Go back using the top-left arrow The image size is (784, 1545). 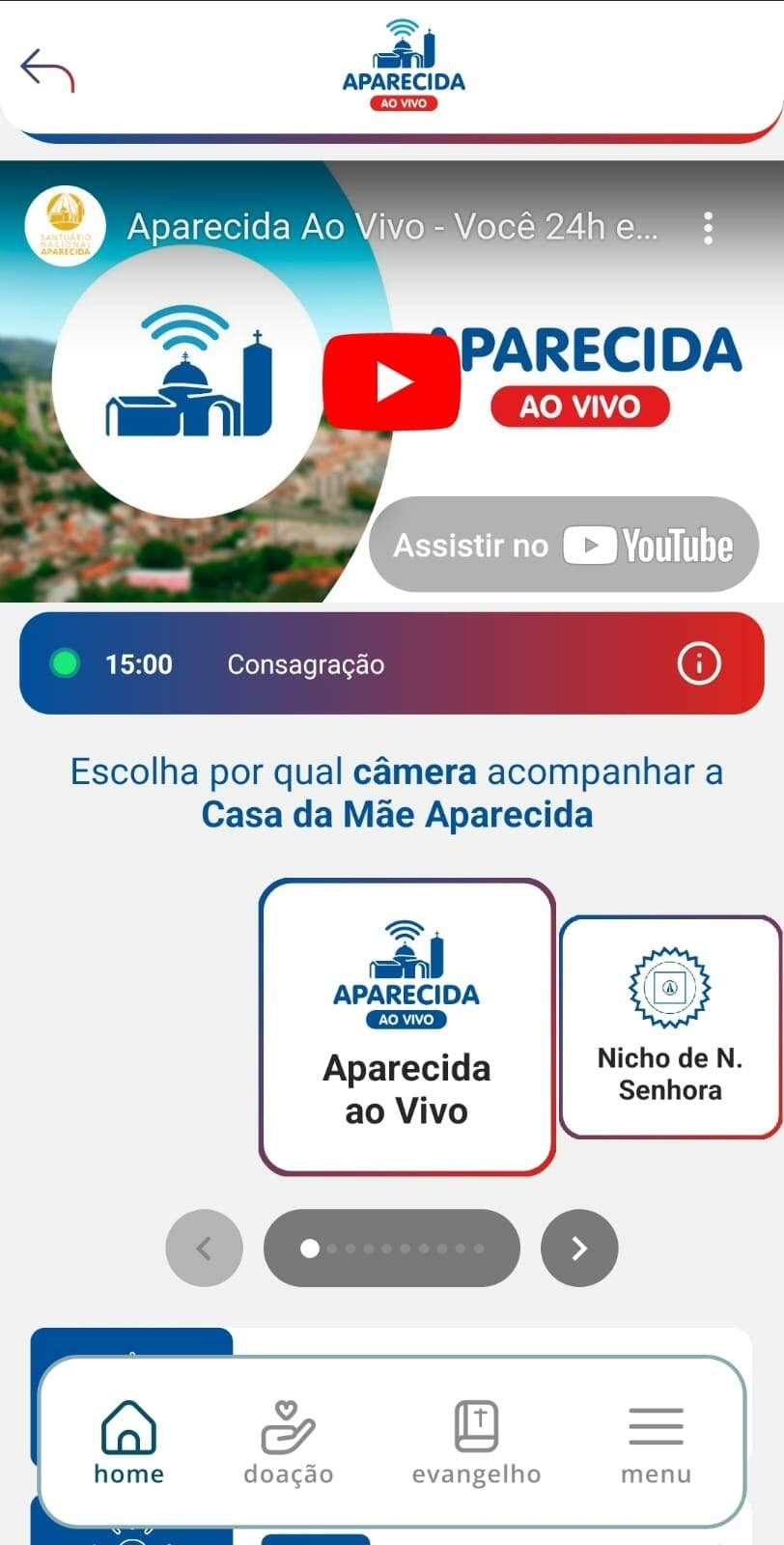click(x=47, y=70)
